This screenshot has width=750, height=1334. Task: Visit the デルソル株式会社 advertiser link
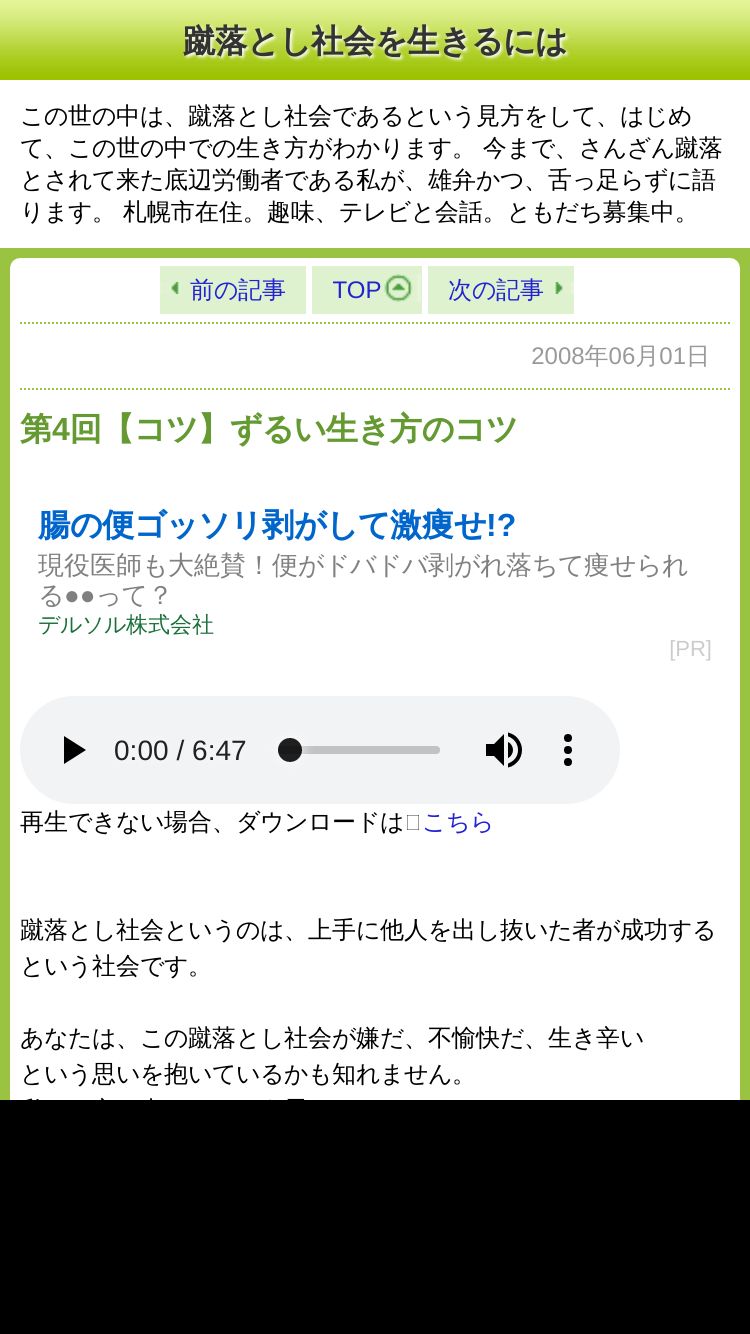126,625
